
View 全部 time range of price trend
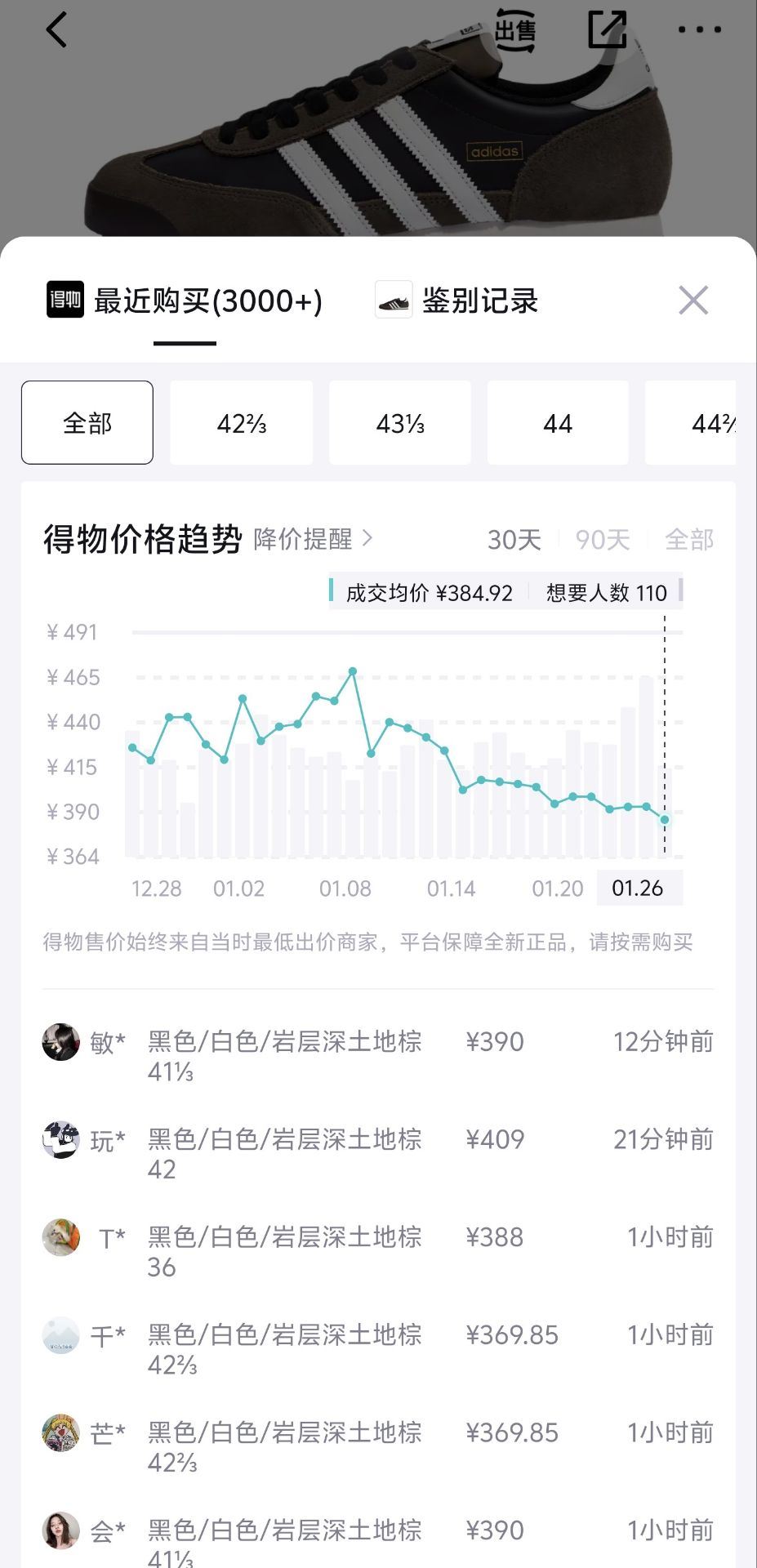click(689, 540)
